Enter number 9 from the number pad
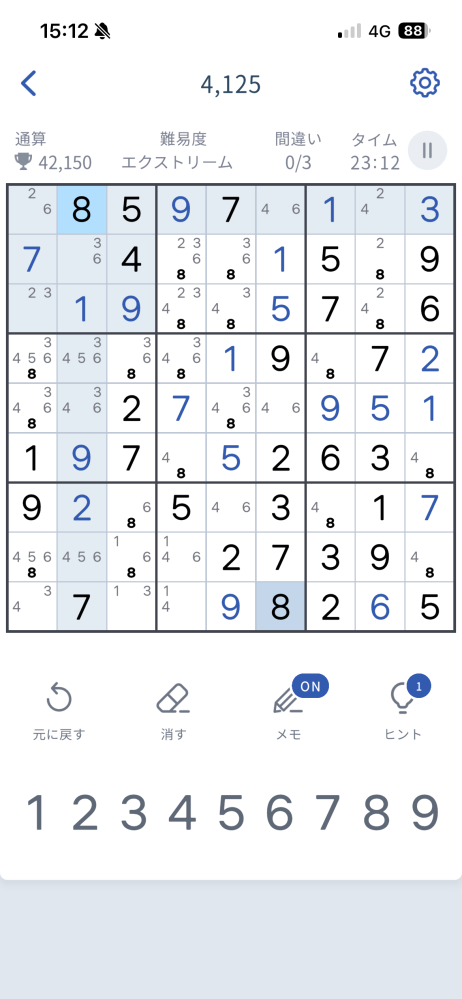 point(425,812)
